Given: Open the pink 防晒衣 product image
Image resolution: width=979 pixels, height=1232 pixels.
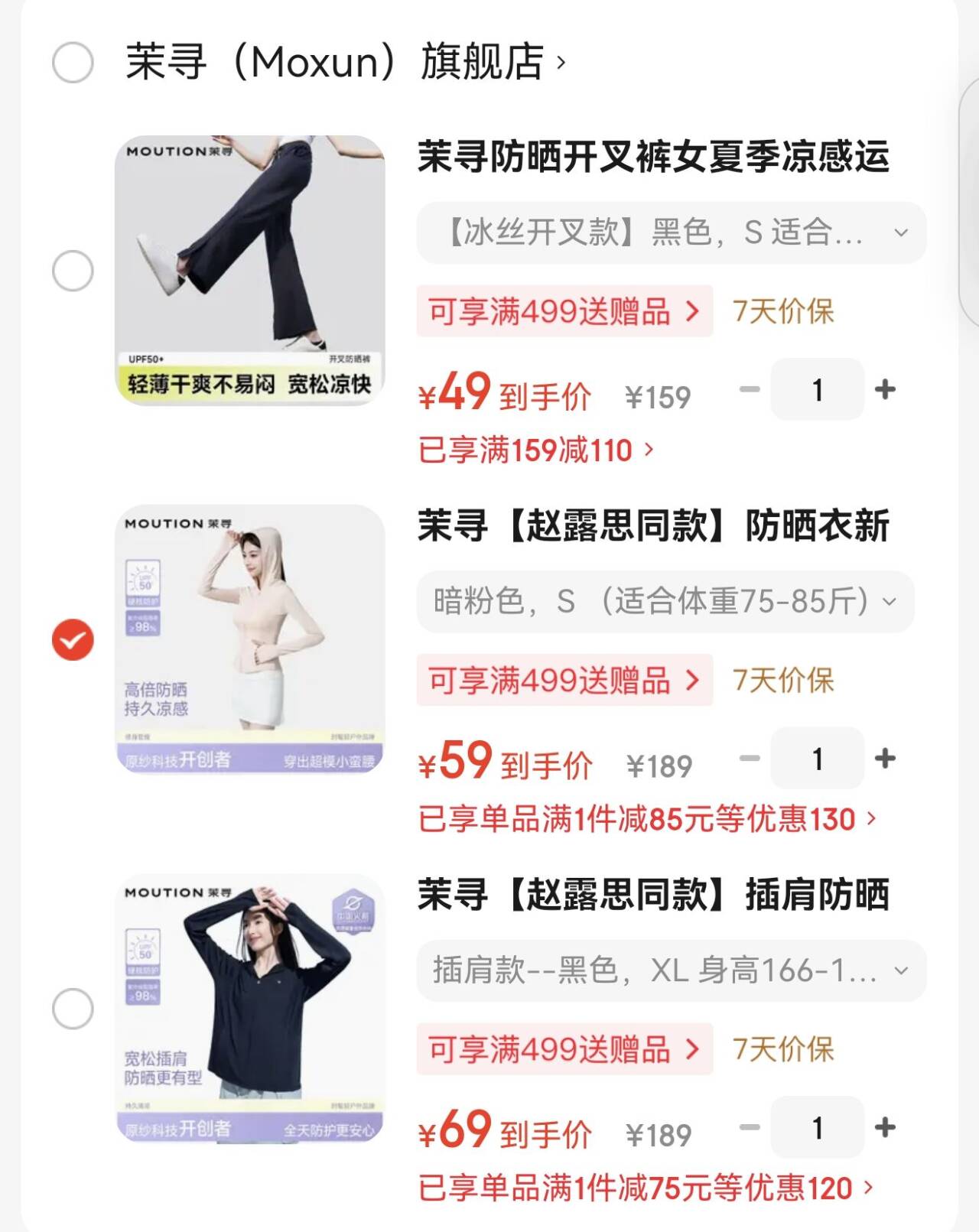Looking at the screenshot, I should click(249, 639).
